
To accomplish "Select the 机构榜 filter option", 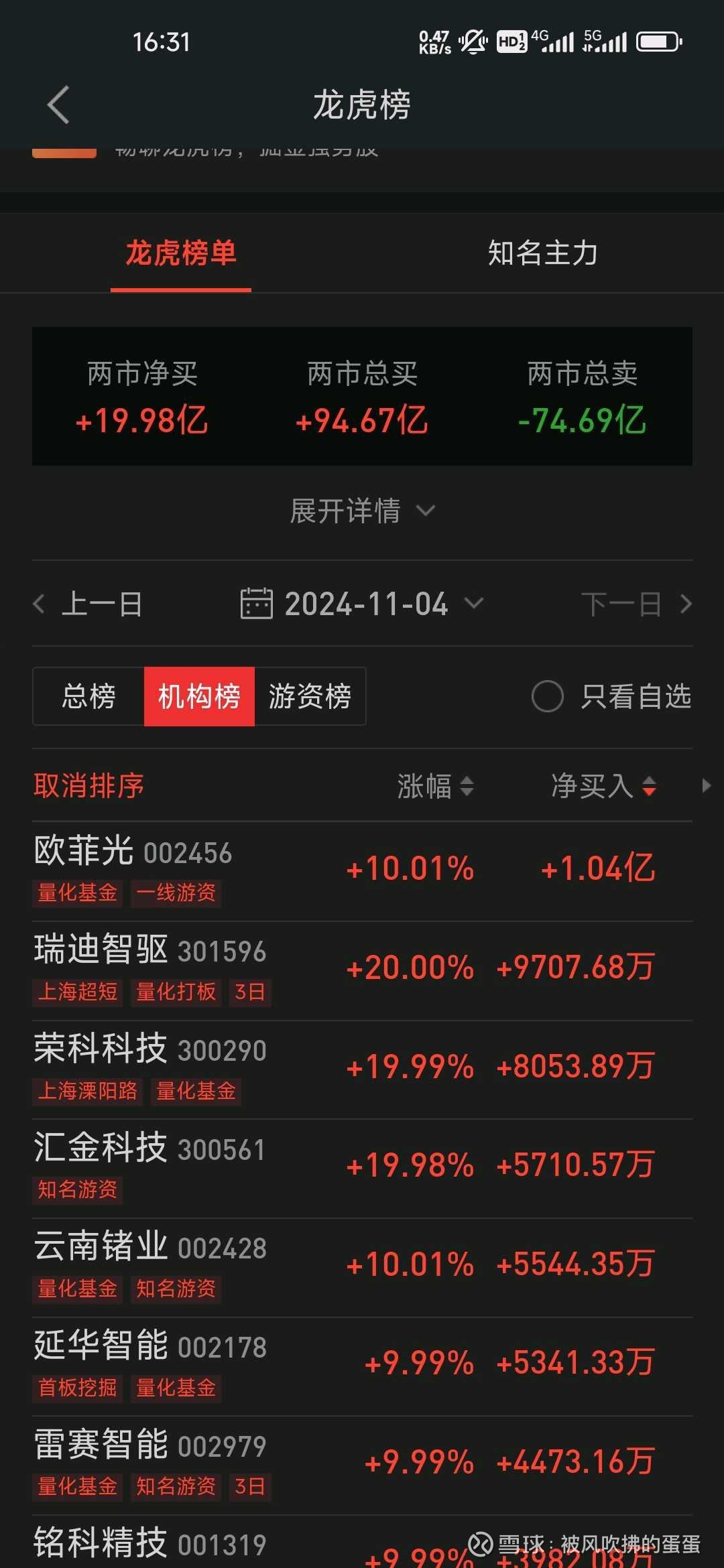I will [x=198, y=697].
